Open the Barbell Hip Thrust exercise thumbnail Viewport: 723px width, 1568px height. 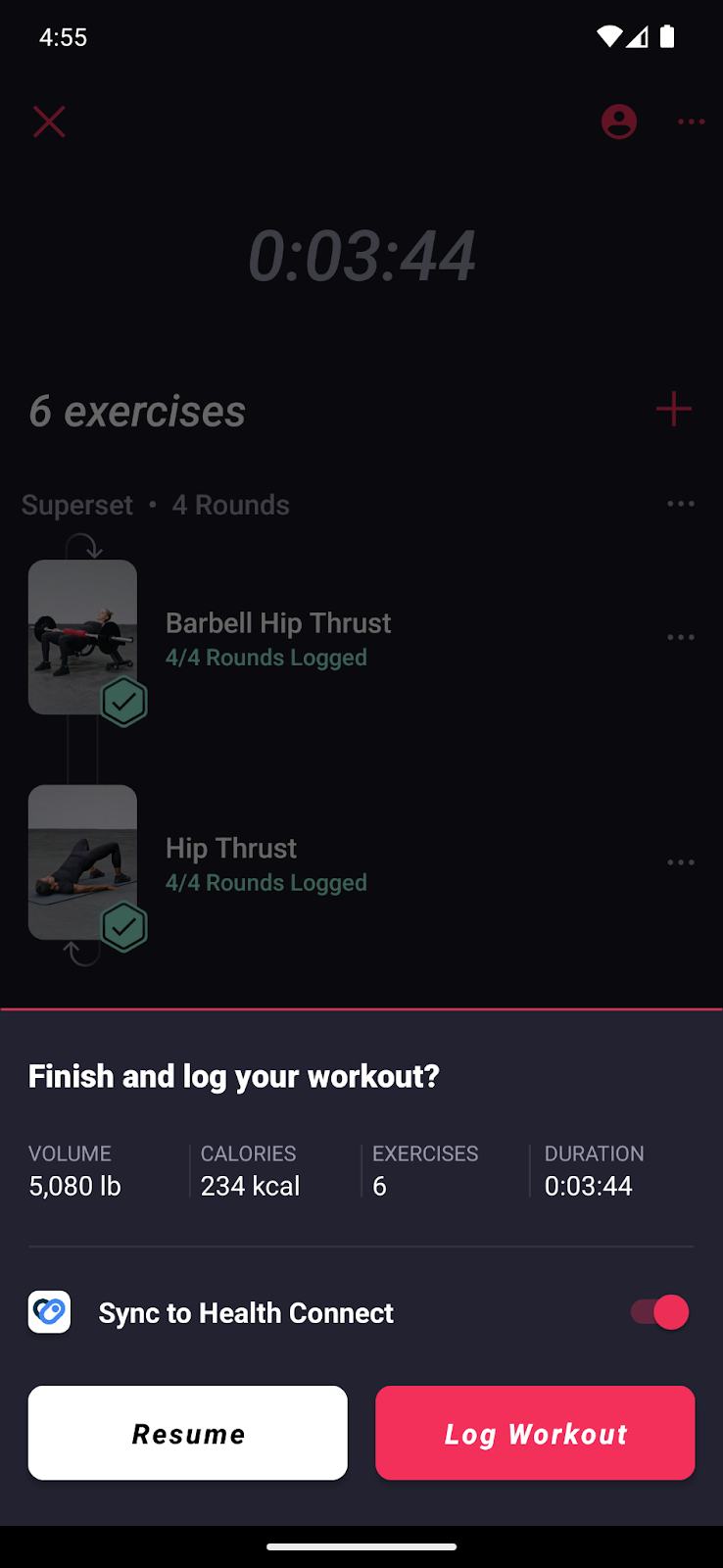point(82,637)
